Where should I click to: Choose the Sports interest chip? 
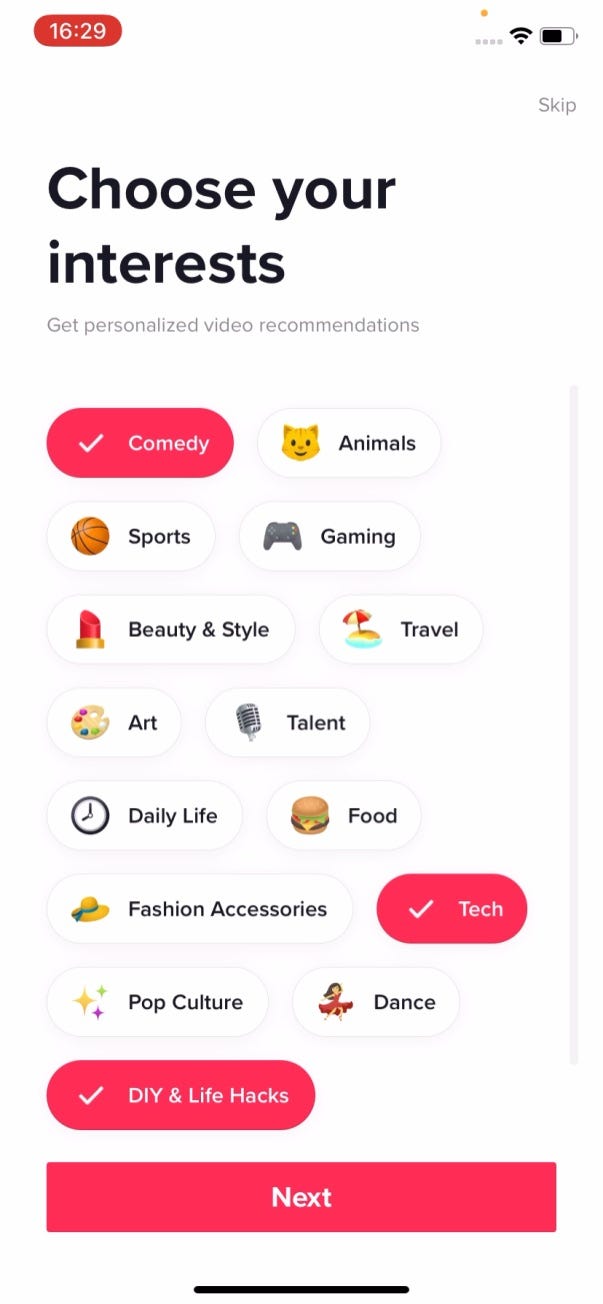click(x=131, y=536)
